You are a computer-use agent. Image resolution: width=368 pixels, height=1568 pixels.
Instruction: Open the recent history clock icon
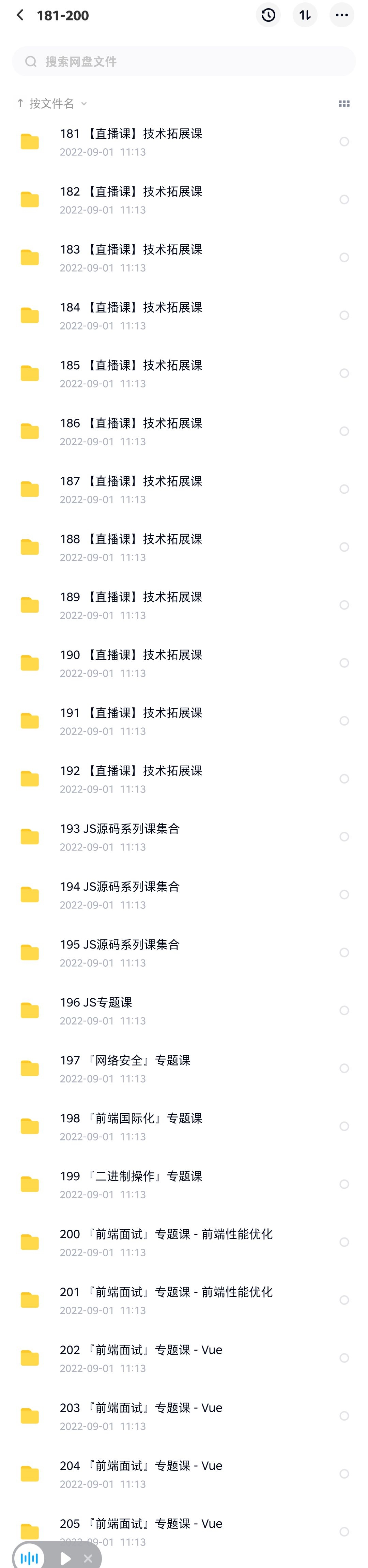pos(268,15)
